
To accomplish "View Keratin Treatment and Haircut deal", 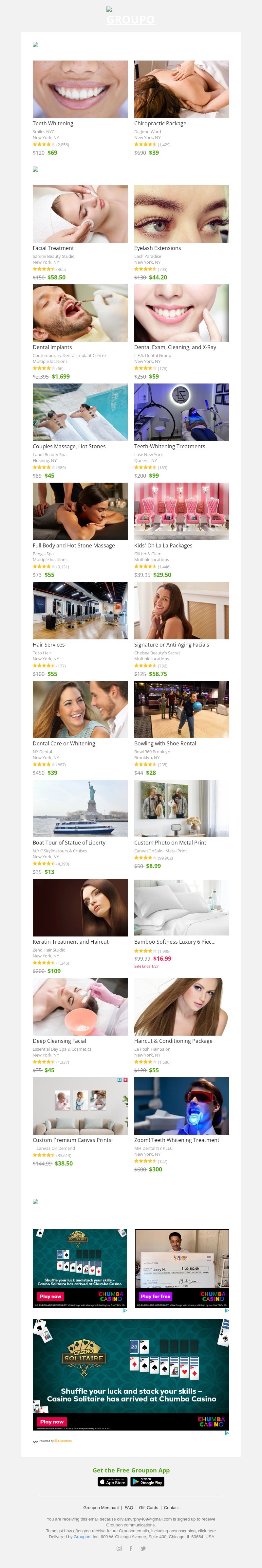I will click(x=80, y=908).
